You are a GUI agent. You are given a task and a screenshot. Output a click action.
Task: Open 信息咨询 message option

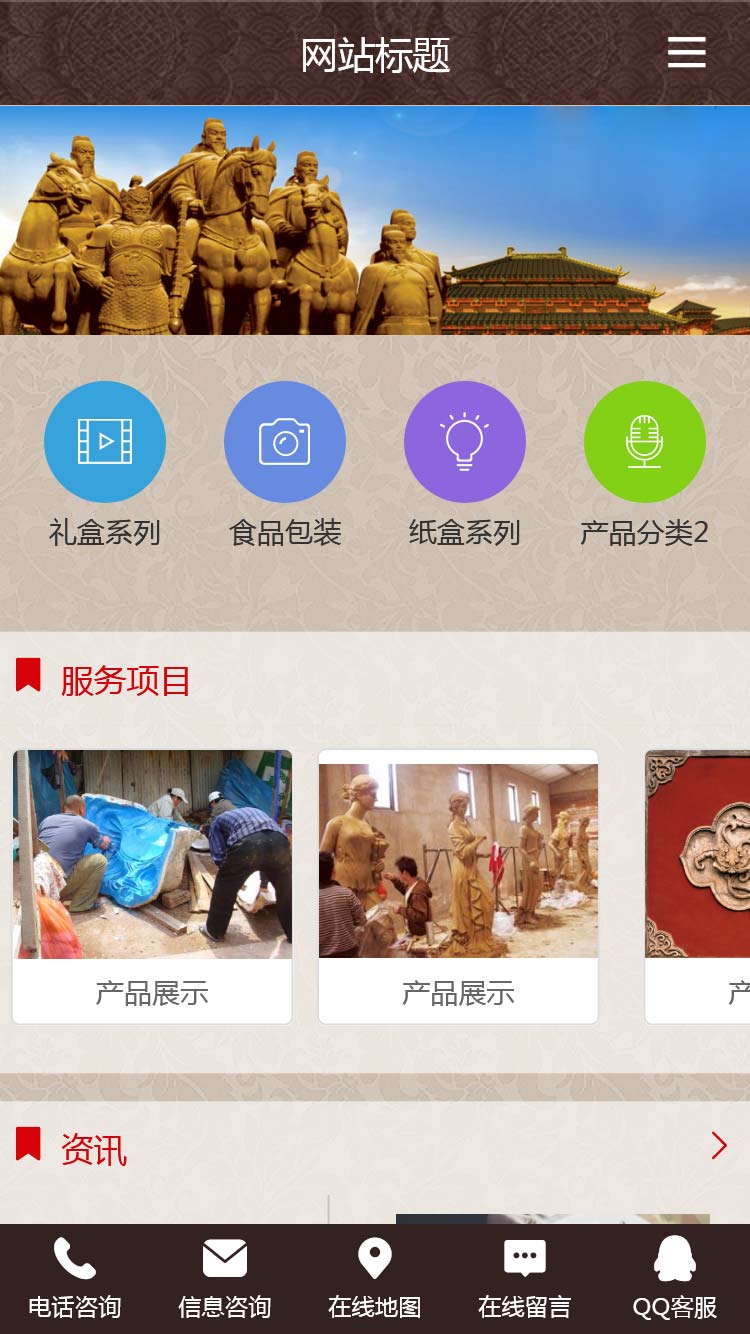225,1278
